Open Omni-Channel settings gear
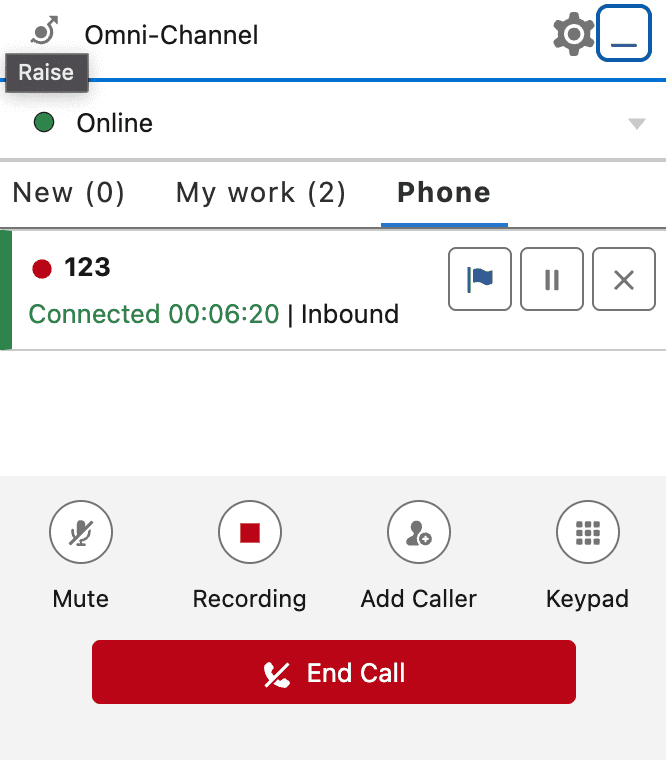This screenshot has width=666, height=760. [573, 36]
